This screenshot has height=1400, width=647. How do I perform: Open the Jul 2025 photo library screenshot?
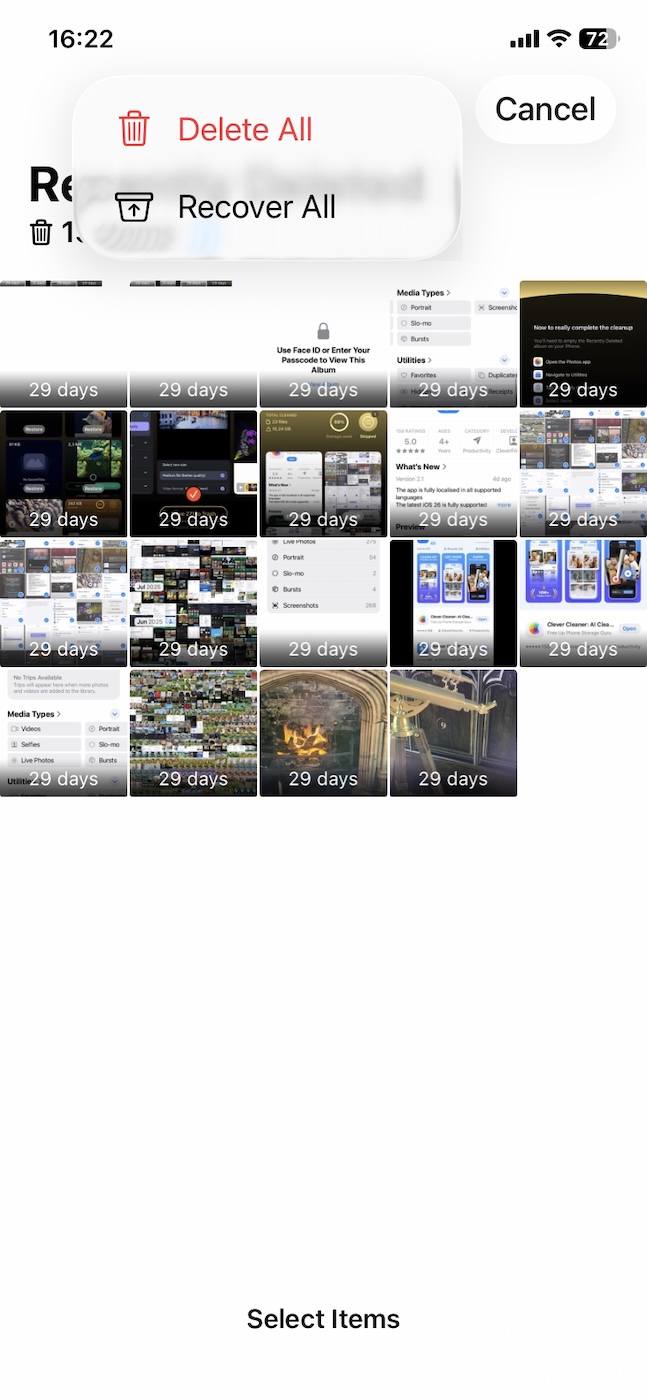(x=193, y=602)
